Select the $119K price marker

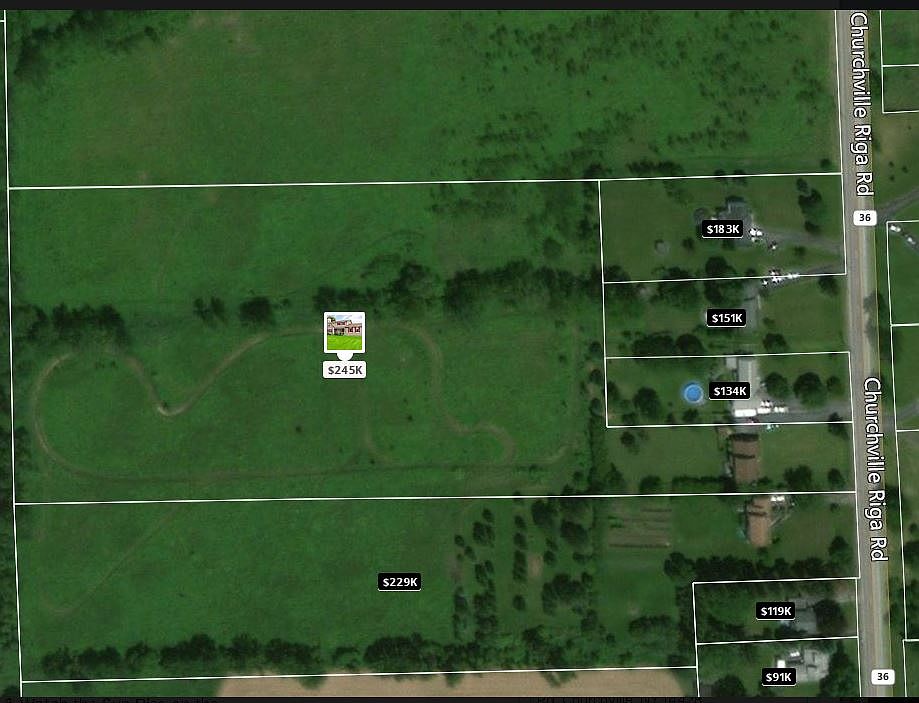click(x=775, y=611)
